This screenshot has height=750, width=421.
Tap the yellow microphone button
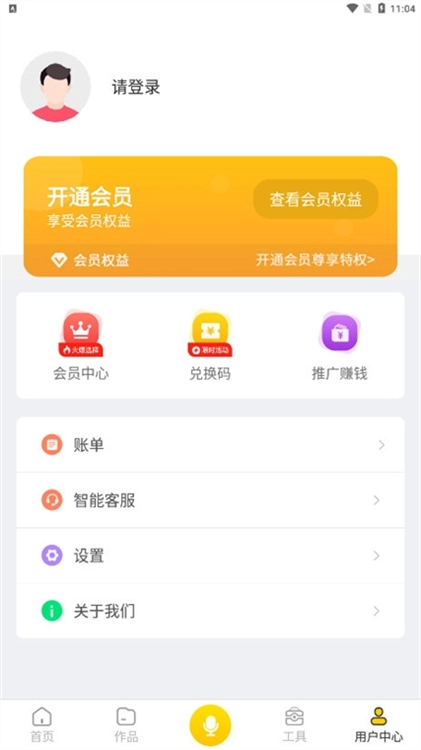point(210,725)
